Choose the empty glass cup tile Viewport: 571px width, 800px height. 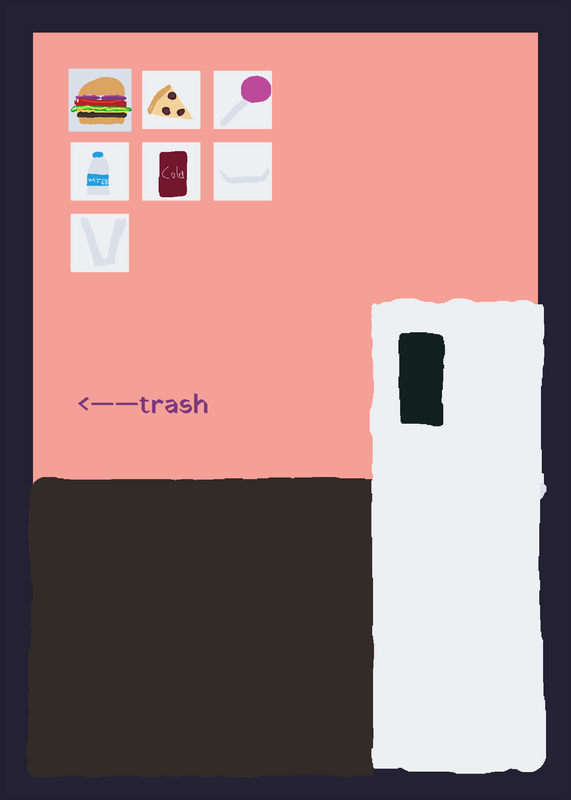click(100, 243)
